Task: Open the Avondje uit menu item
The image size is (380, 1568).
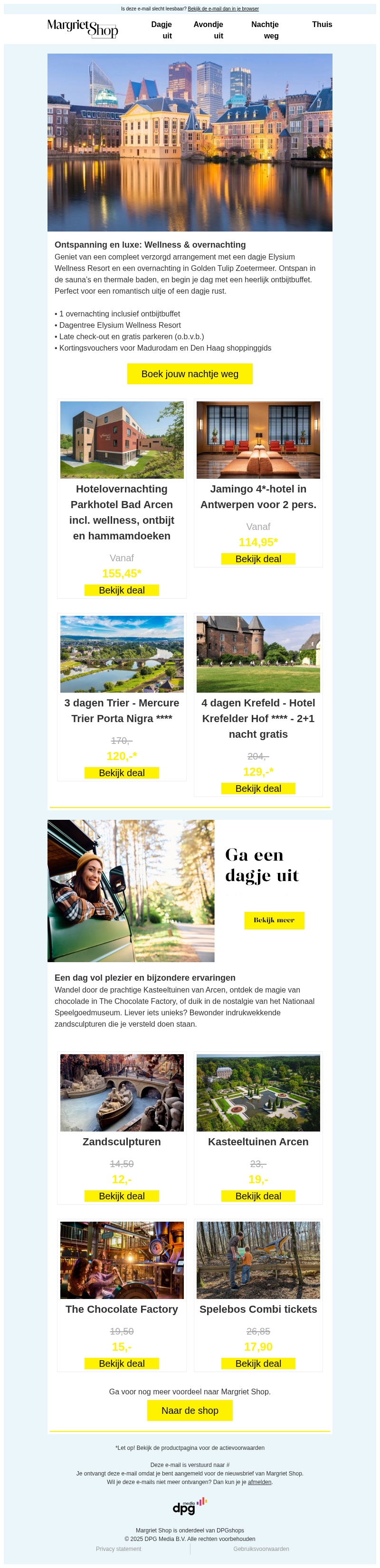Action: pos(209,30)
